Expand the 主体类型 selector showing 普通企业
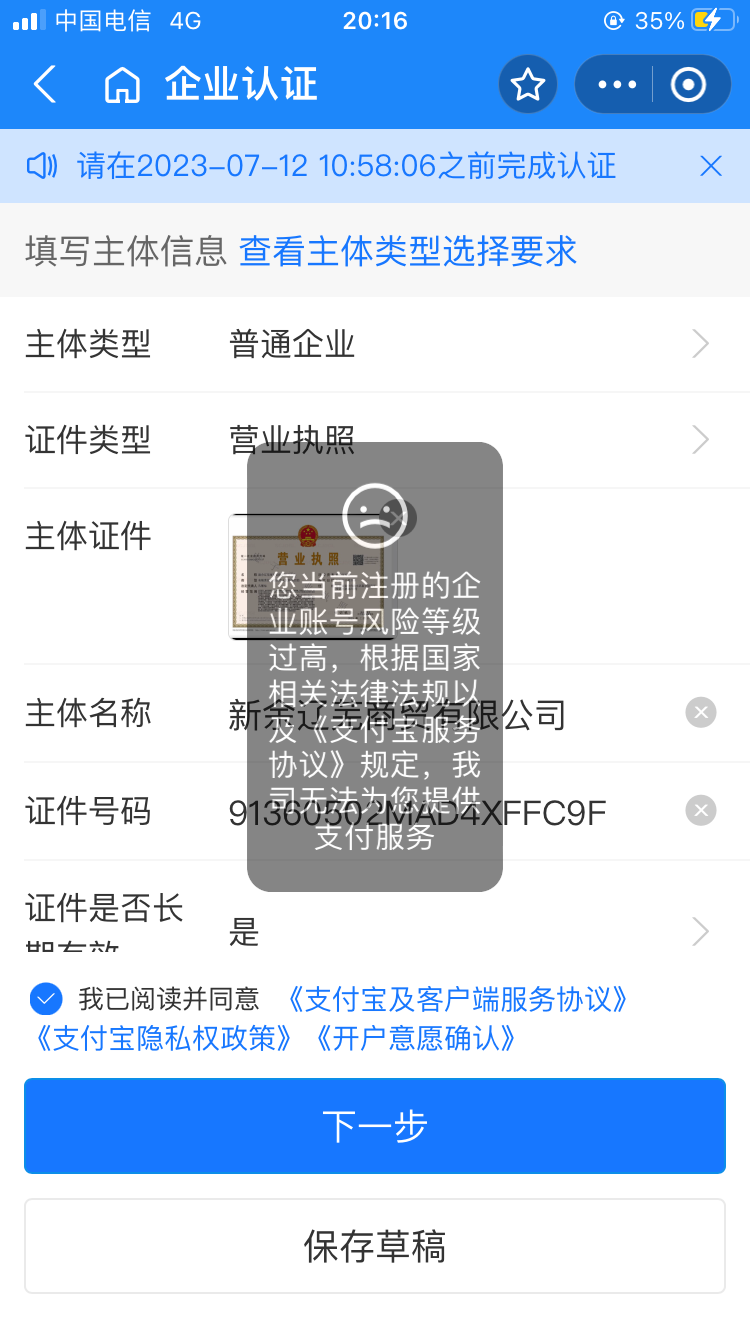This screenshot has width=750, height=1334. point(699,343)
